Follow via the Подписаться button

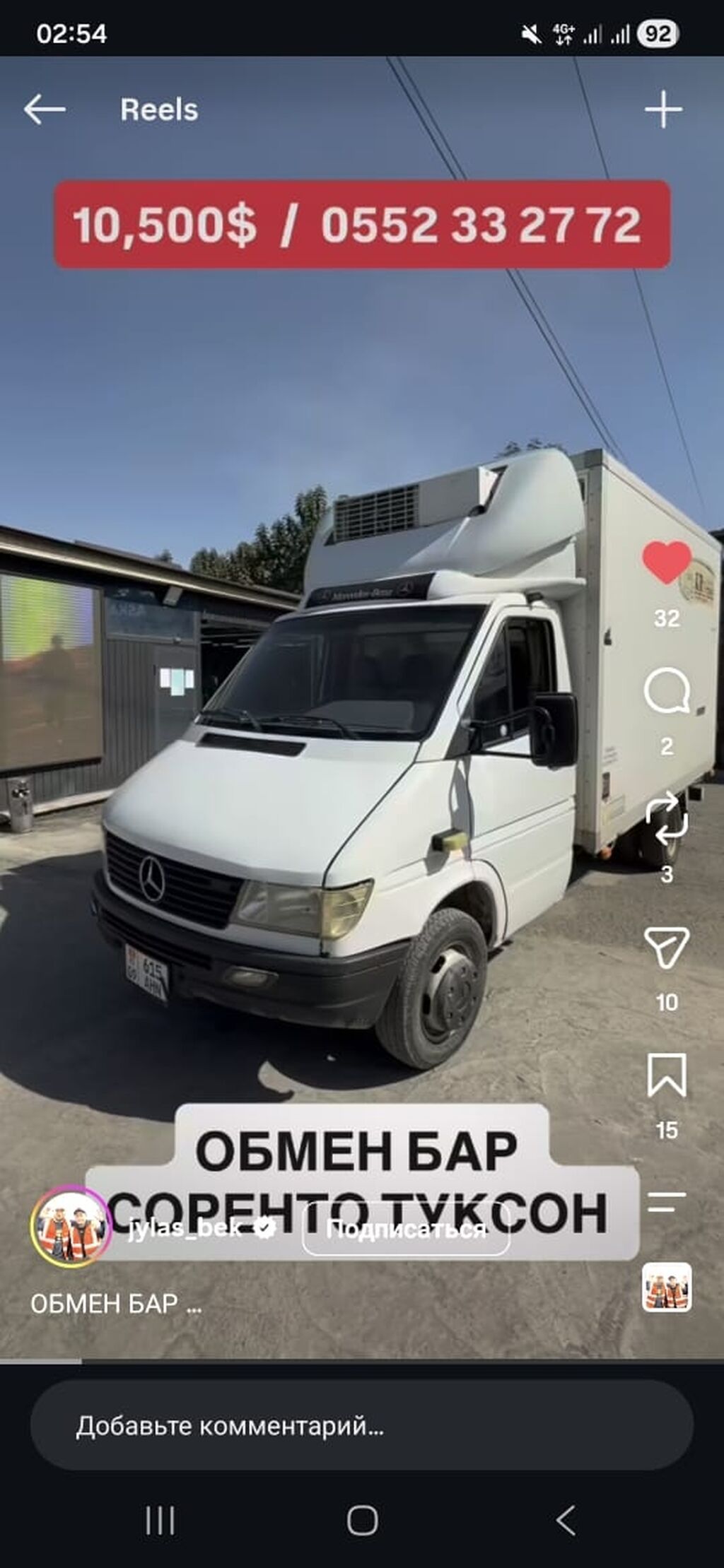pos(406,1230)
